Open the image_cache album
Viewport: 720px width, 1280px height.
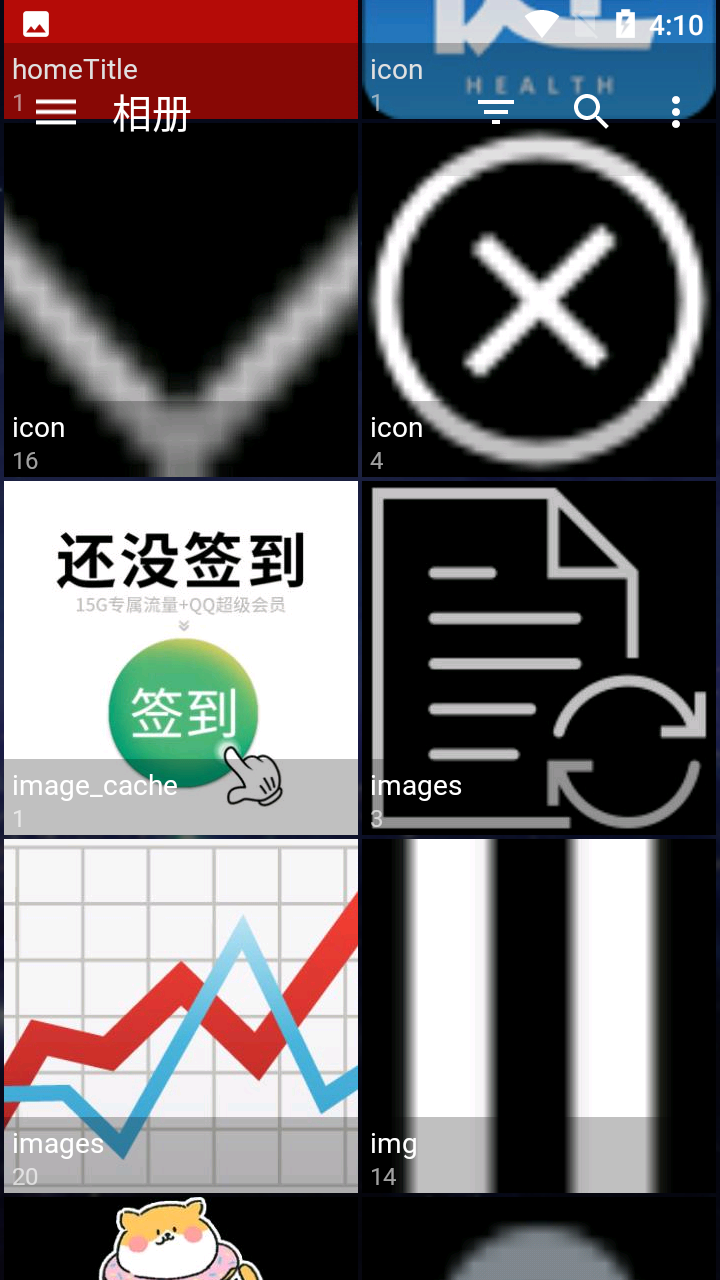[x=181, y=657]
